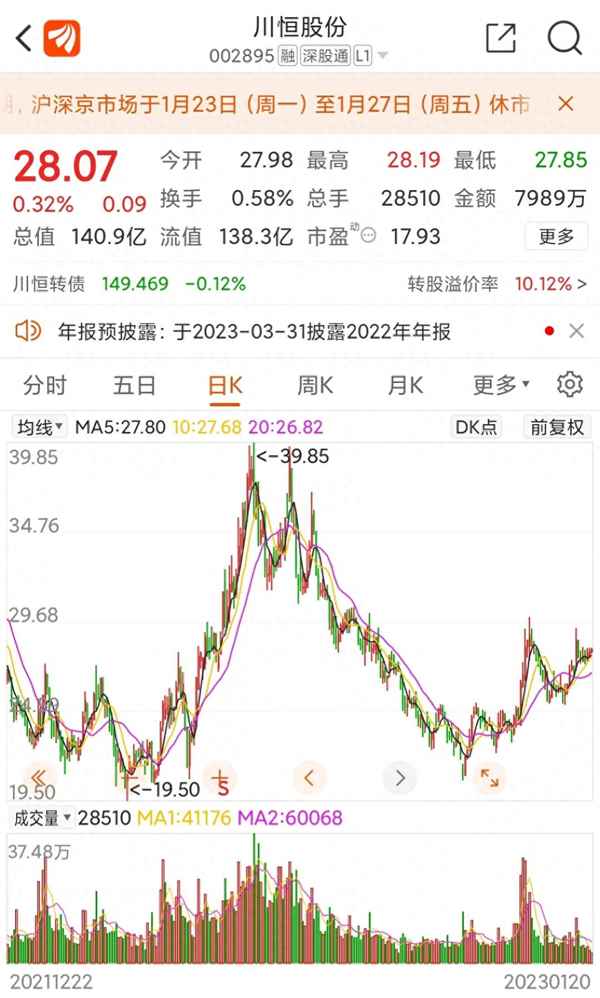Viewport: 600px width, 998px height.
Task: Expand the chart to full screen
Action: 490,776
